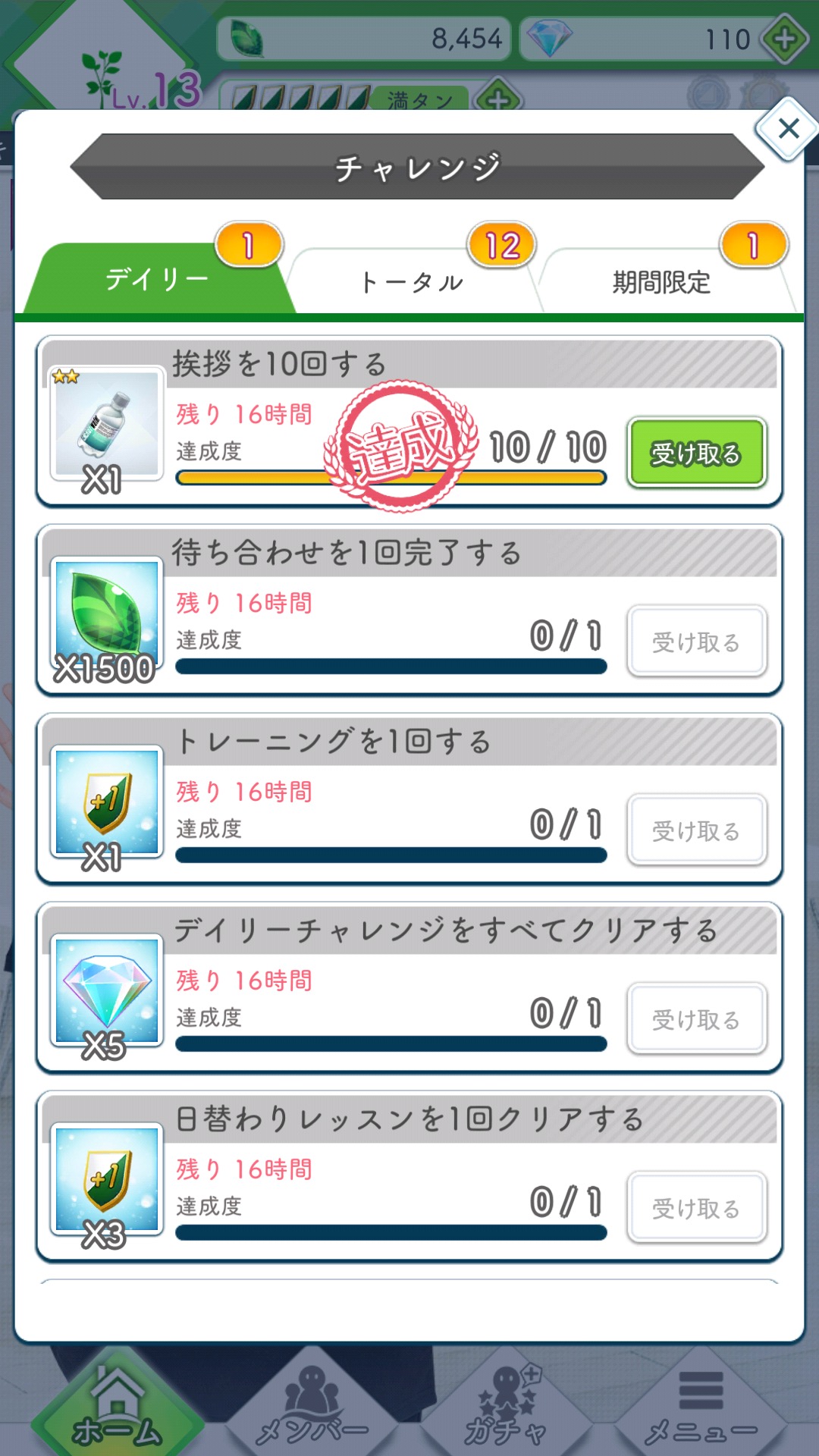The width and height of the screenshot is (819, 1456).
Task: Add more diamonds with the plus icon
Action: [785, 38]
